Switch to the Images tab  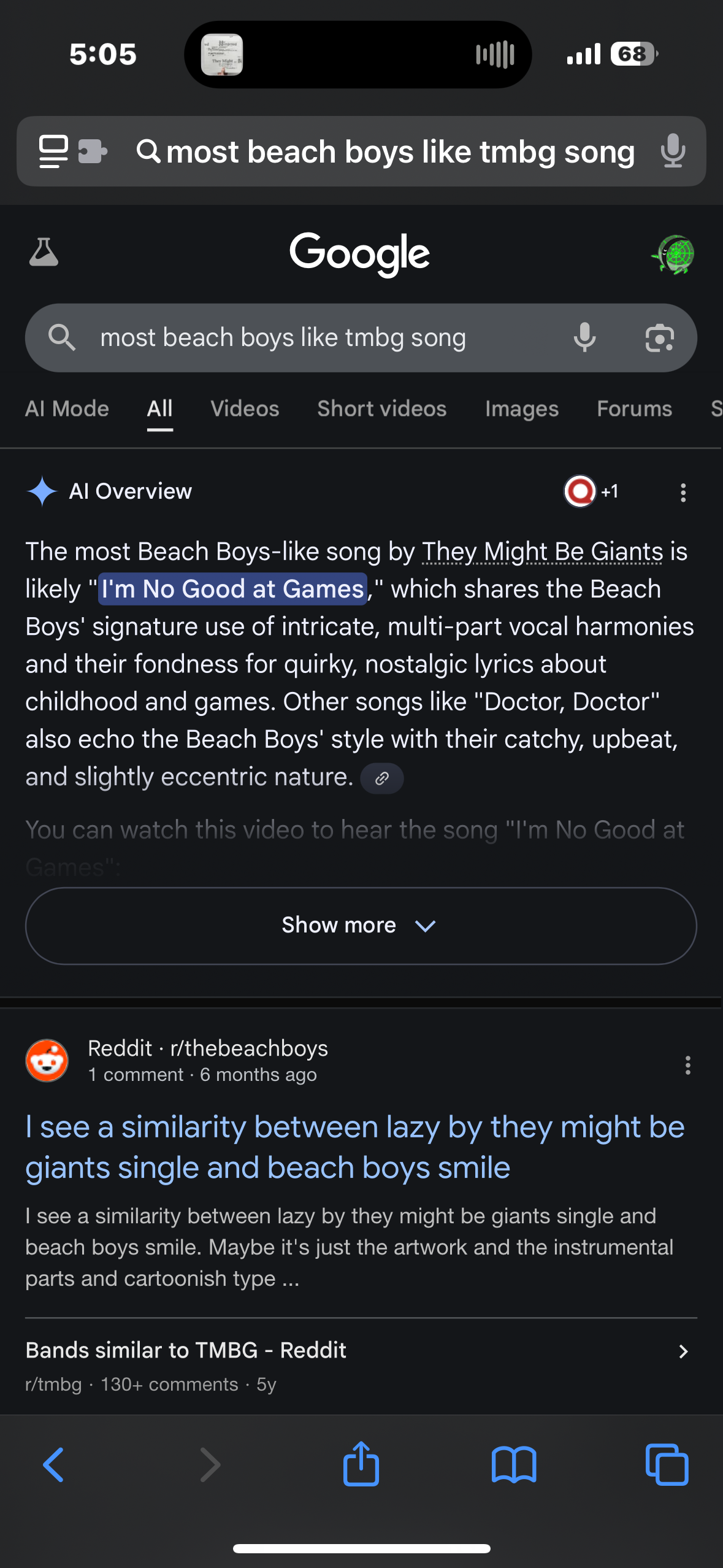pos(521,409)
